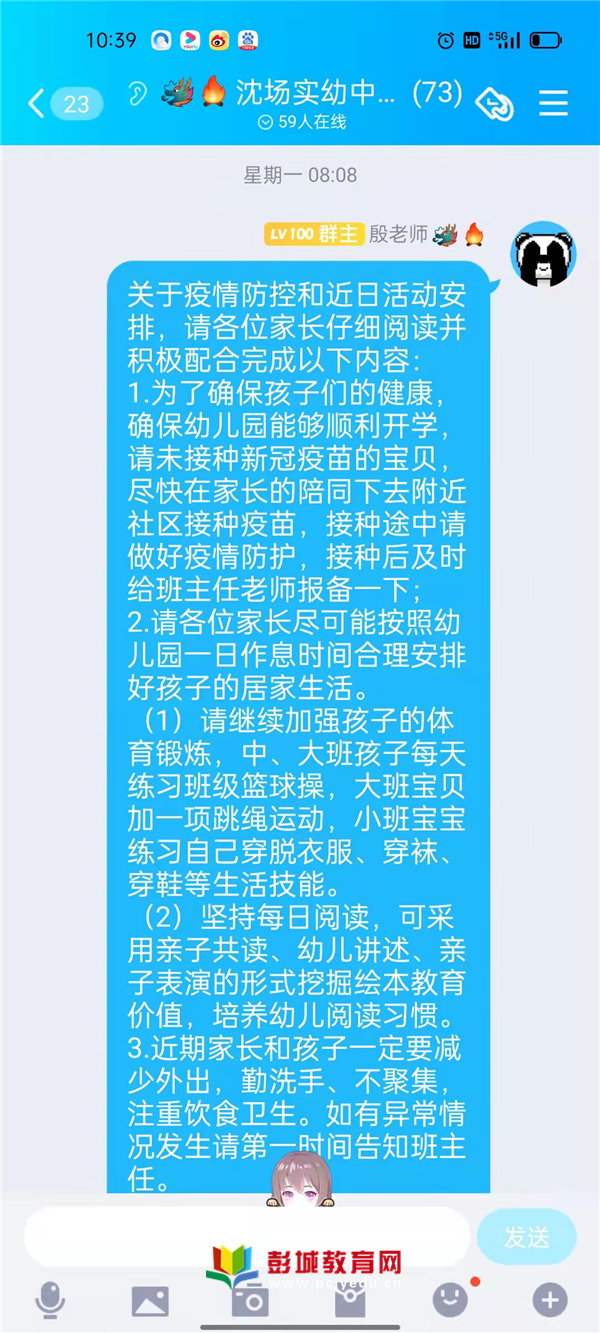Image resolution: width=600 pixels, height=1333 pixels.
Task: Start a voice message with the microphone
Action: click(x=49, y=1300)
